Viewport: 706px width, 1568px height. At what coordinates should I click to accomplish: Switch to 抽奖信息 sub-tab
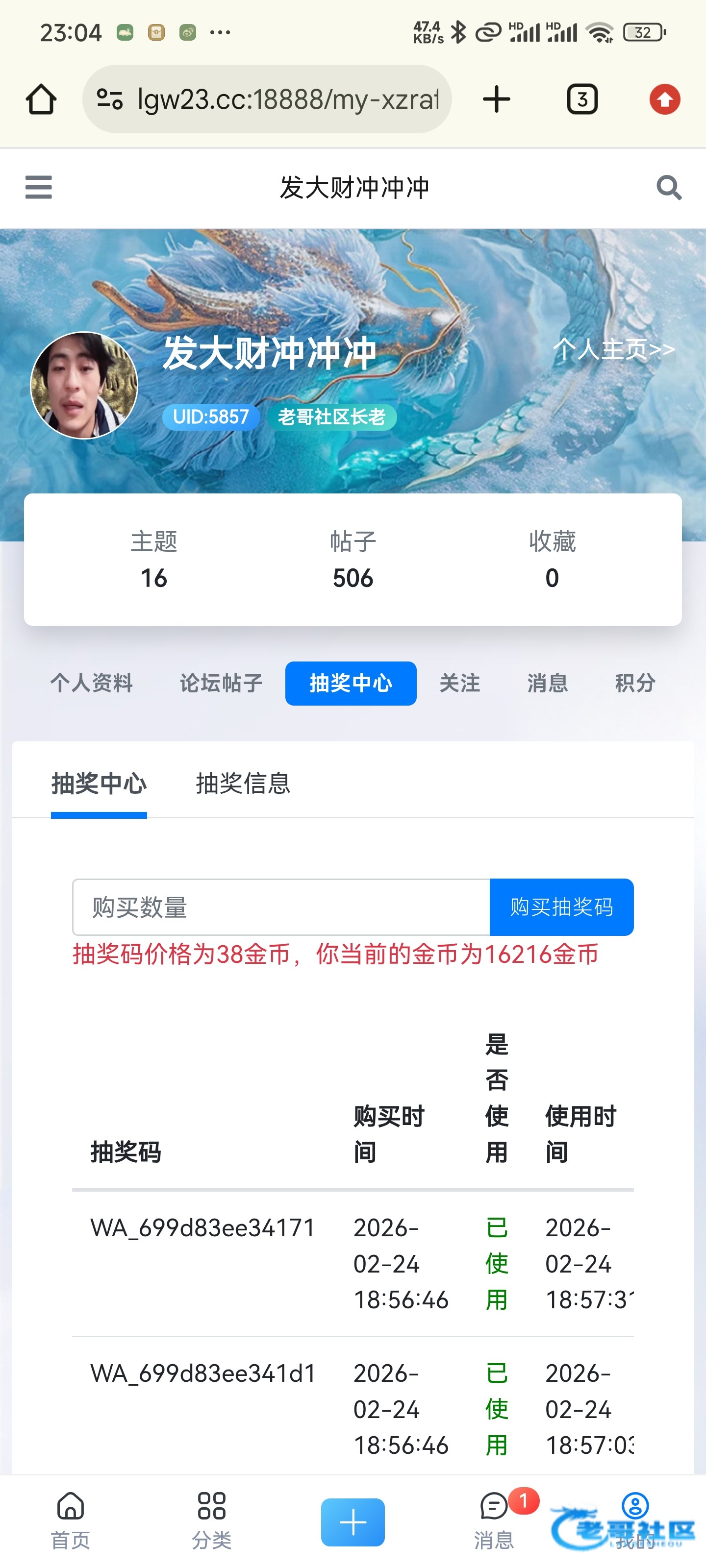click(x=242, y=784)
